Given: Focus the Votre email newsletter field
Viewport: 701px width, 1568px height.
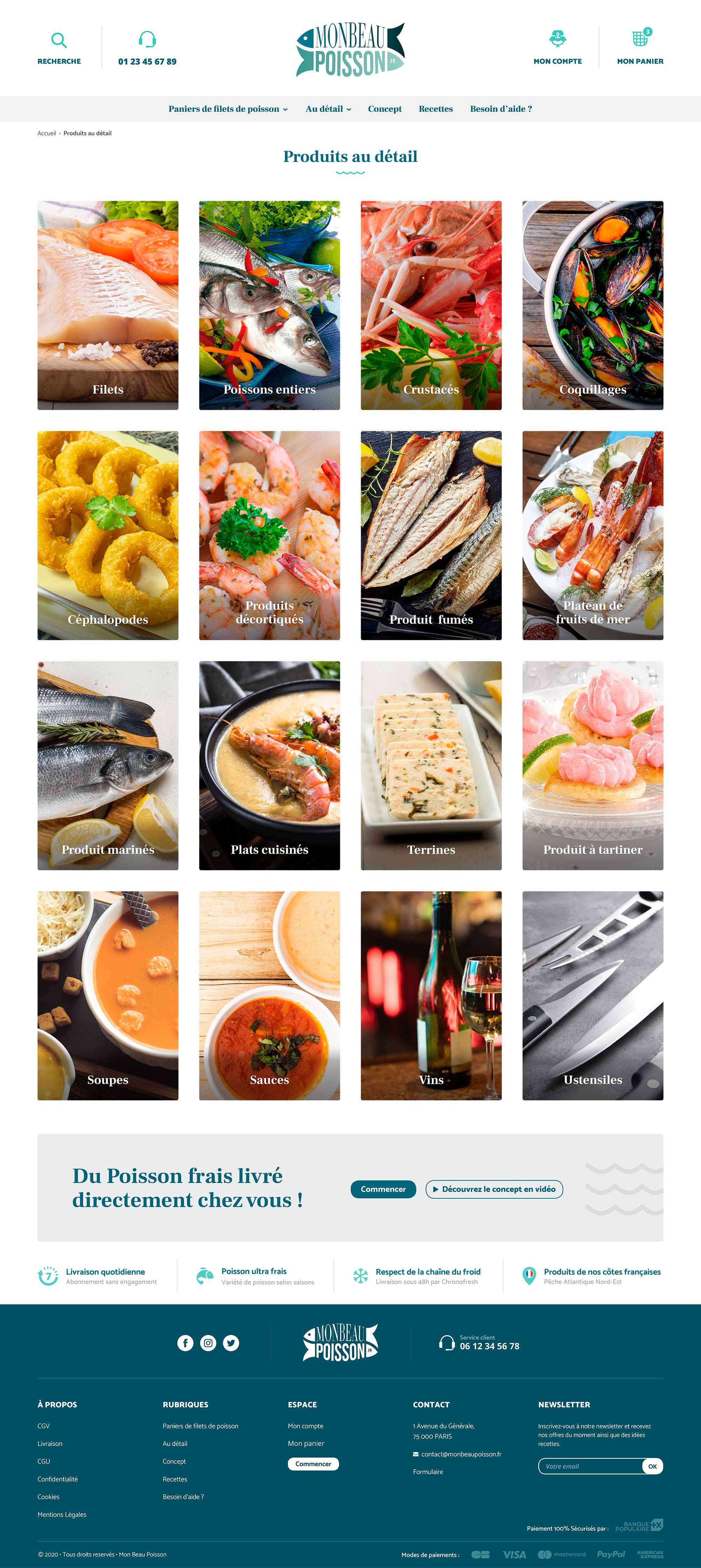Looking at the screenshot, I should tap(590, 1466).
